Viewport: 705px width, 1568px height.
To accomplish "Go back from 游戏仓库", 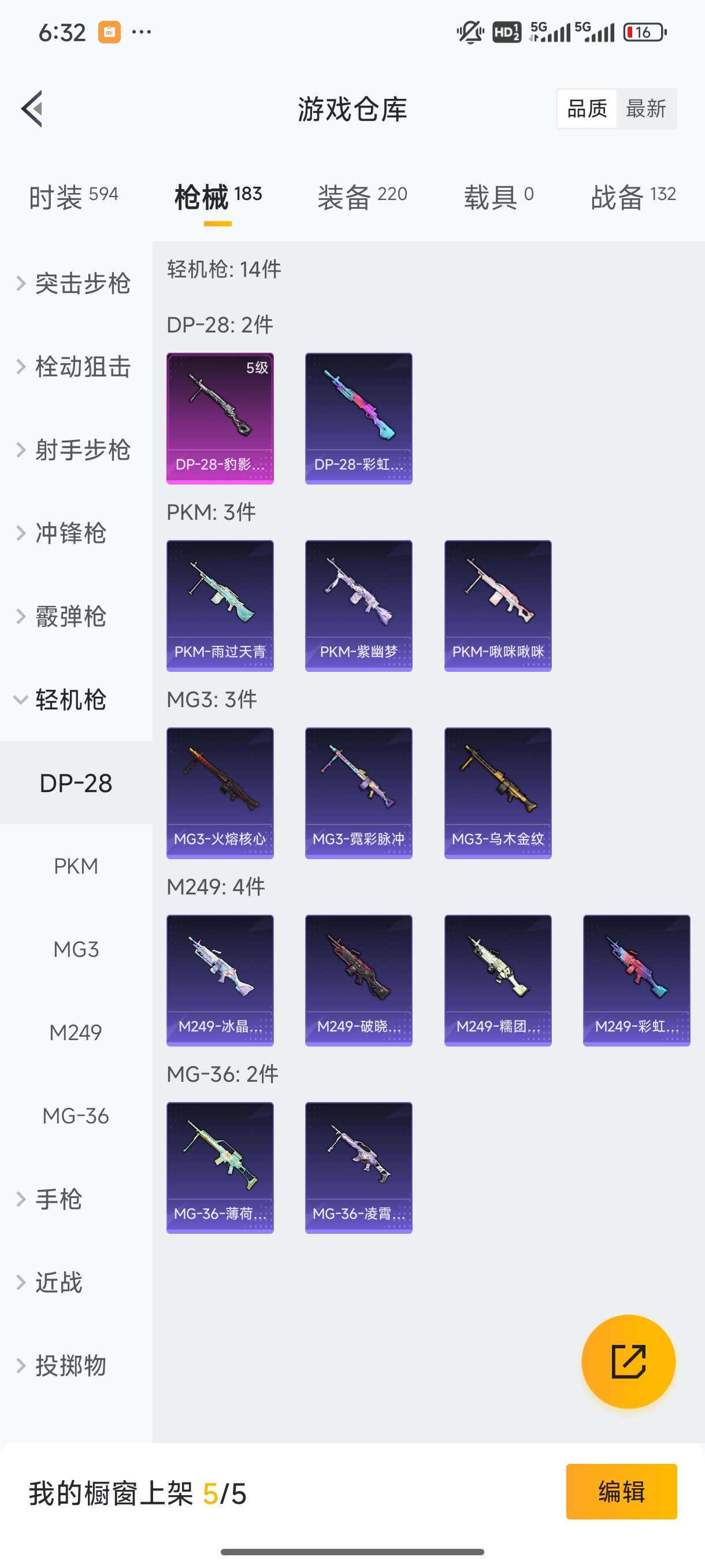I will pos(32,109).
